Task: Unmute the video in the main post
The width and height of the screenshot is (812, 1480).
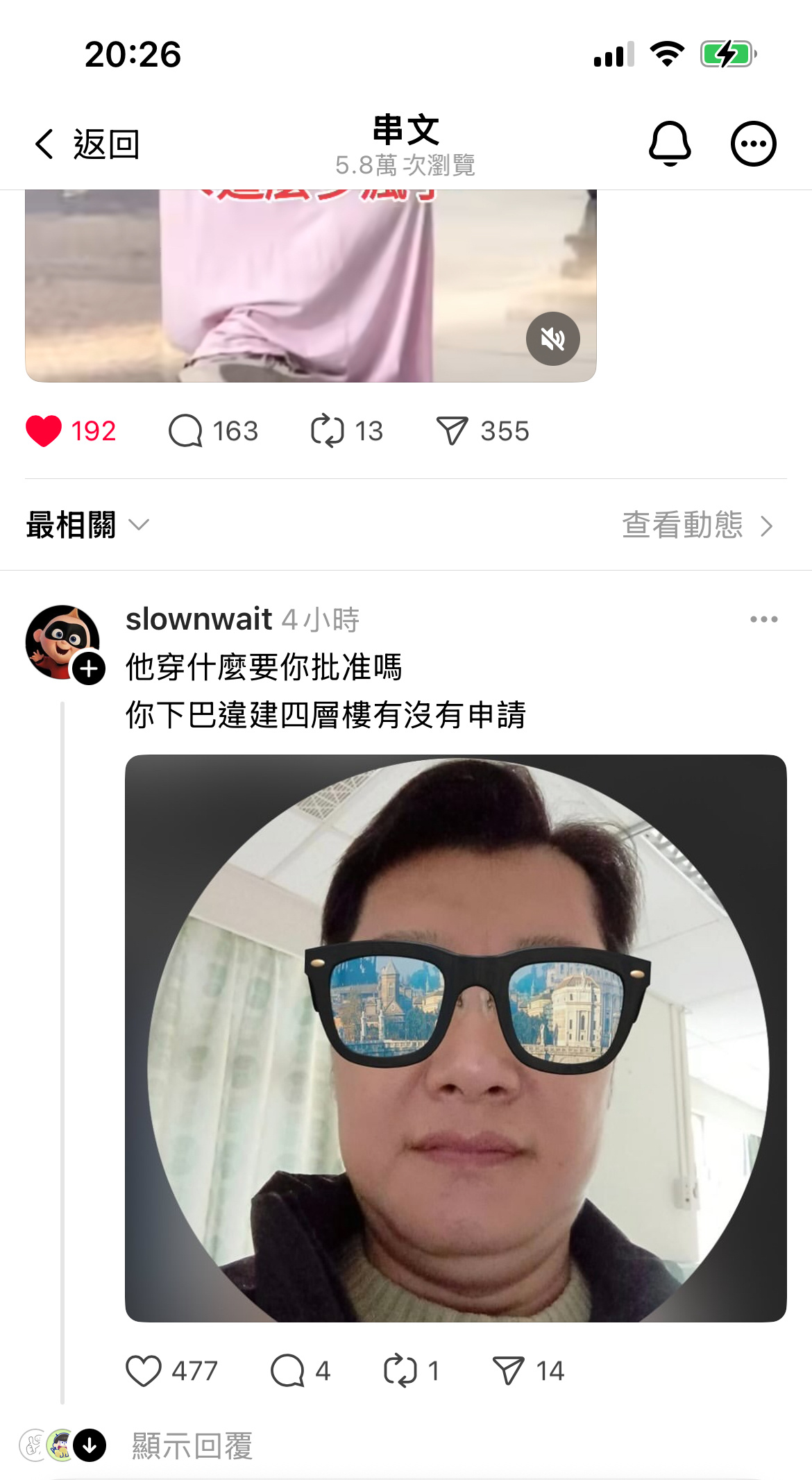Action: [552, 339]
